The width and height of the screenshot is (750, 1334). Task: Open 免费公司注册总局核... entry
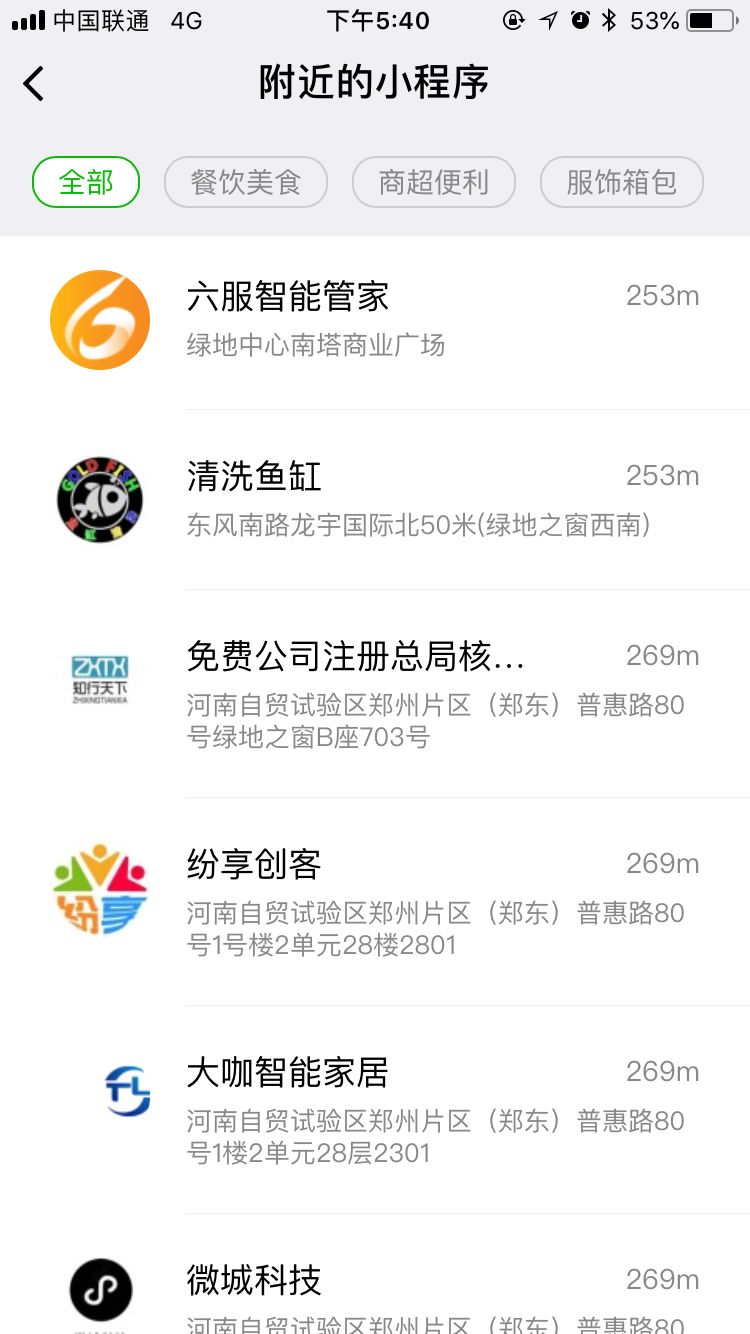coord(375,693)
